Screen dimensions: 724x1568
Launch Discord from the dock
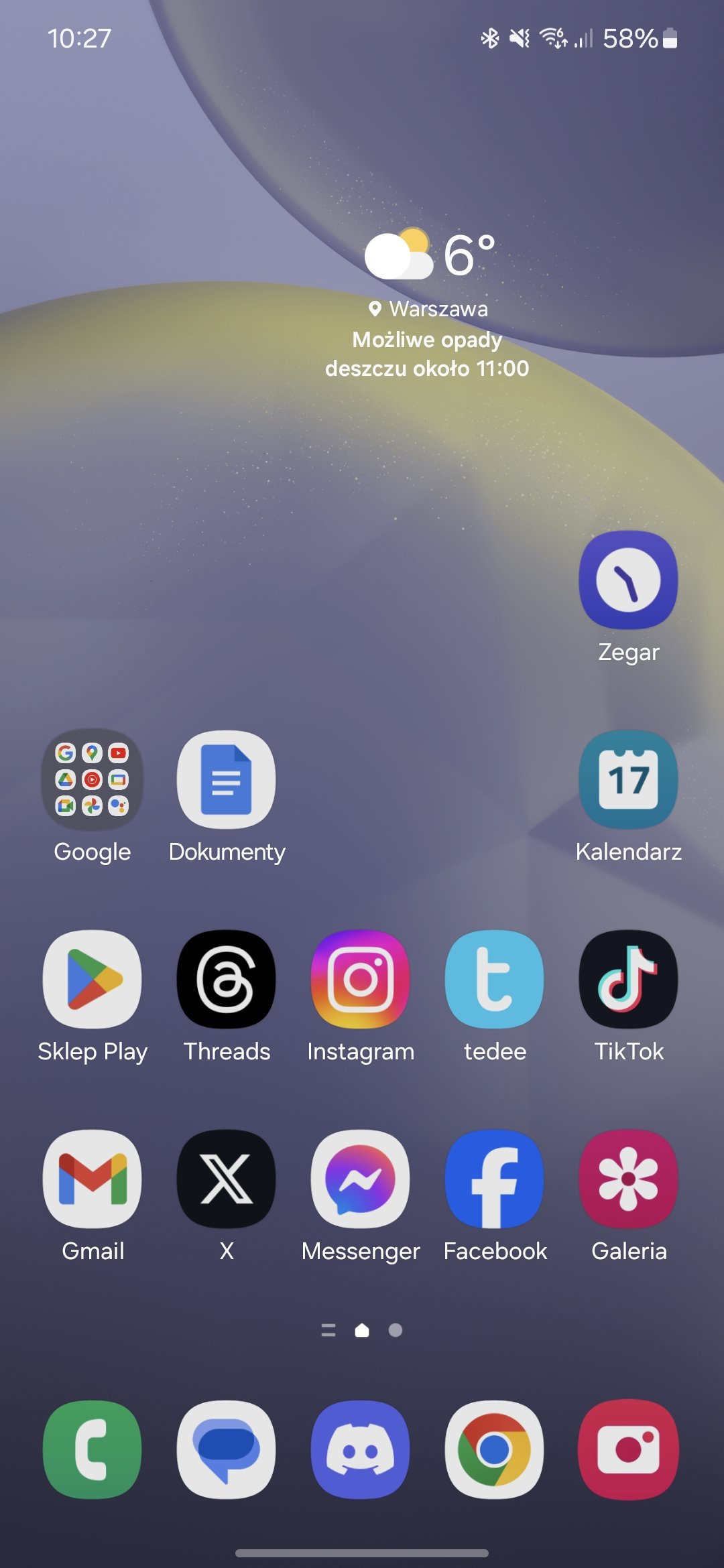[361, 1449]
